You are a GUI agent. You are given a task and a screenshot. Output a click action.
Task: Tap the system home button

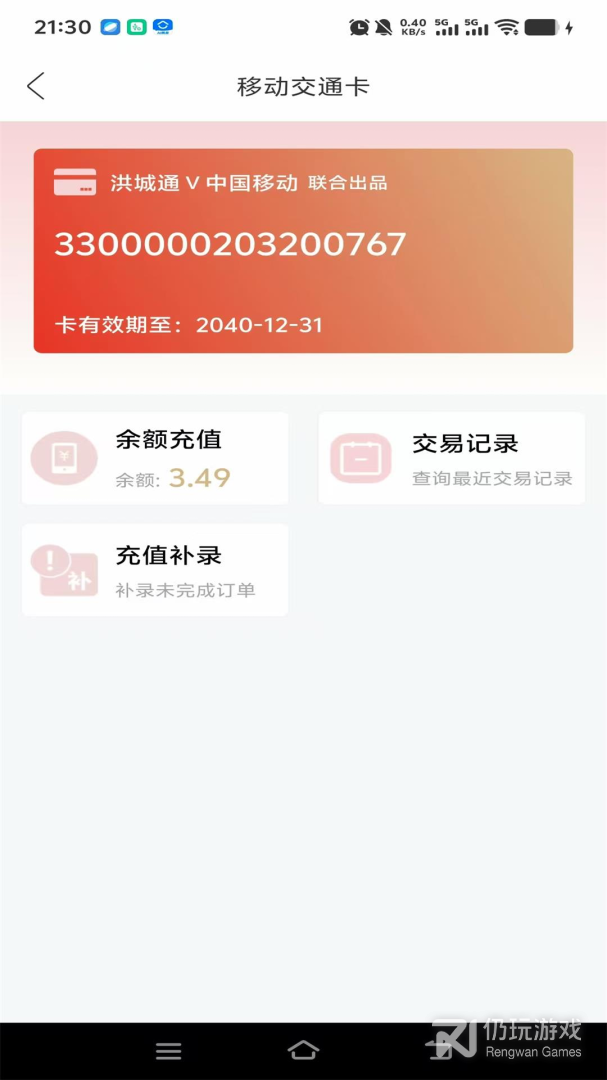point(303,1050)
